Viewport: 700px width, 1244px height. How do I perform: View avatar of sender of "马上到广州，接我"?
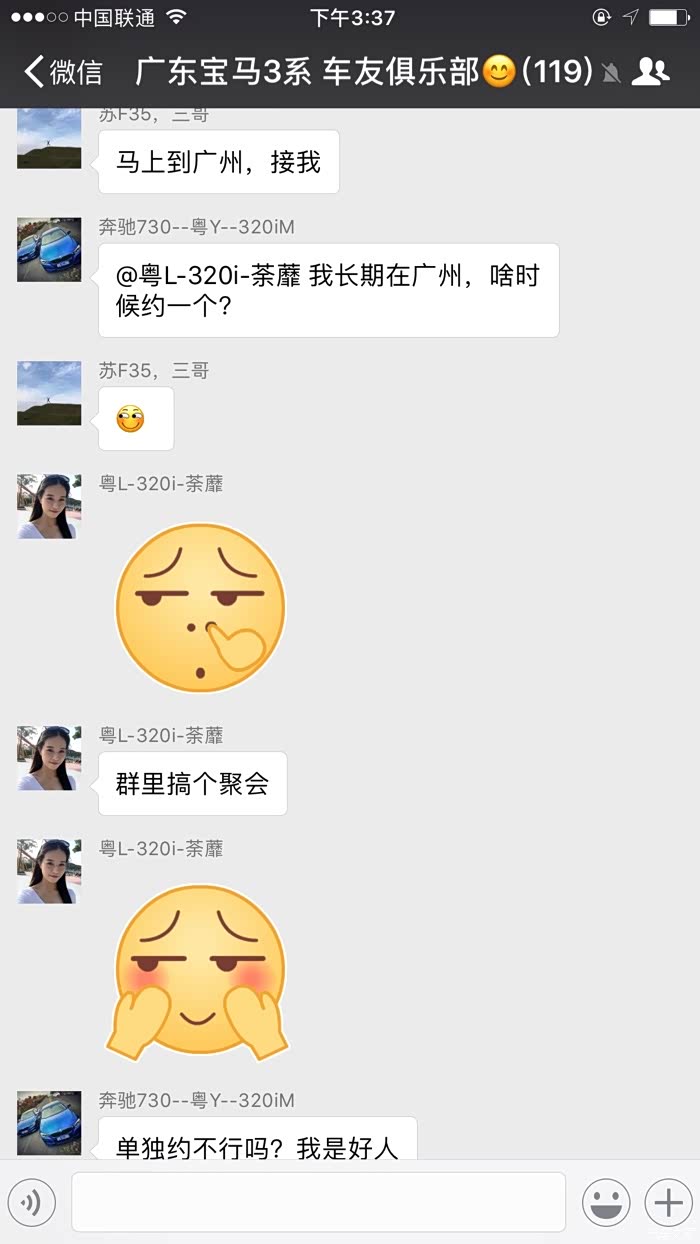pos(49,138)
